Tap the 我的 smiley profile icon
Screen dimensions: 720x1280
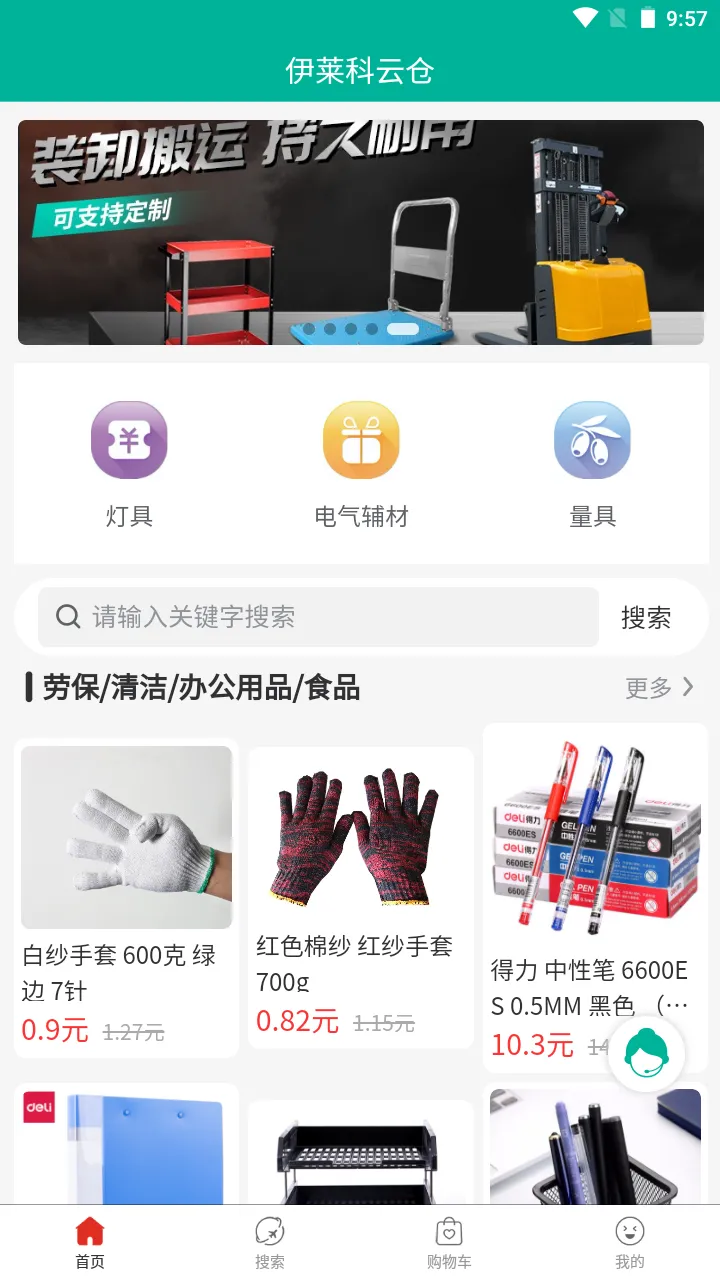[628, 1232]
